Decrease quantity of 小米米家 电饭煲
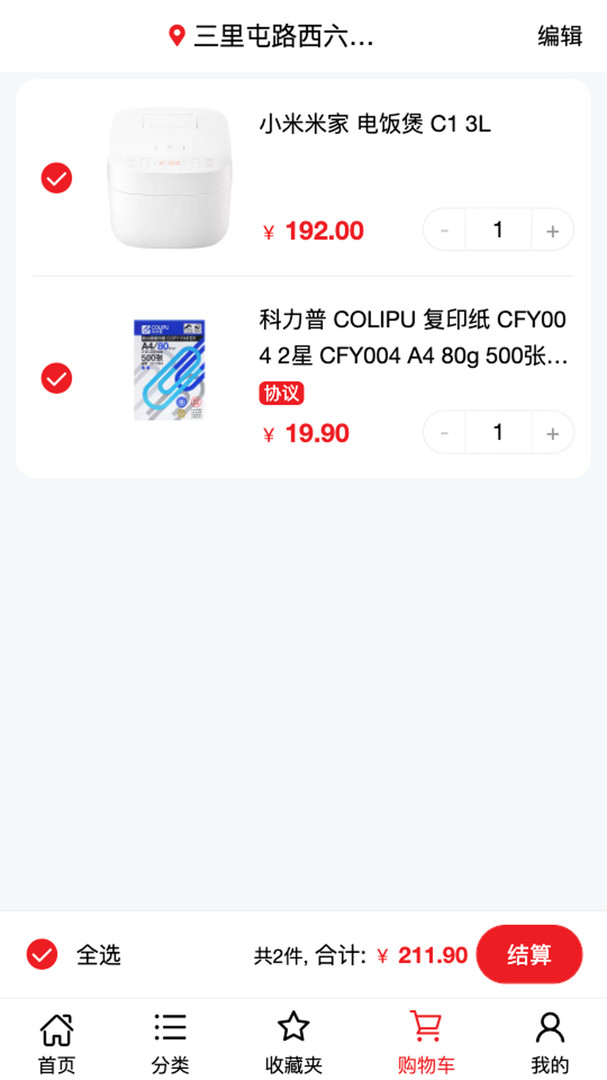 [445, 230]
